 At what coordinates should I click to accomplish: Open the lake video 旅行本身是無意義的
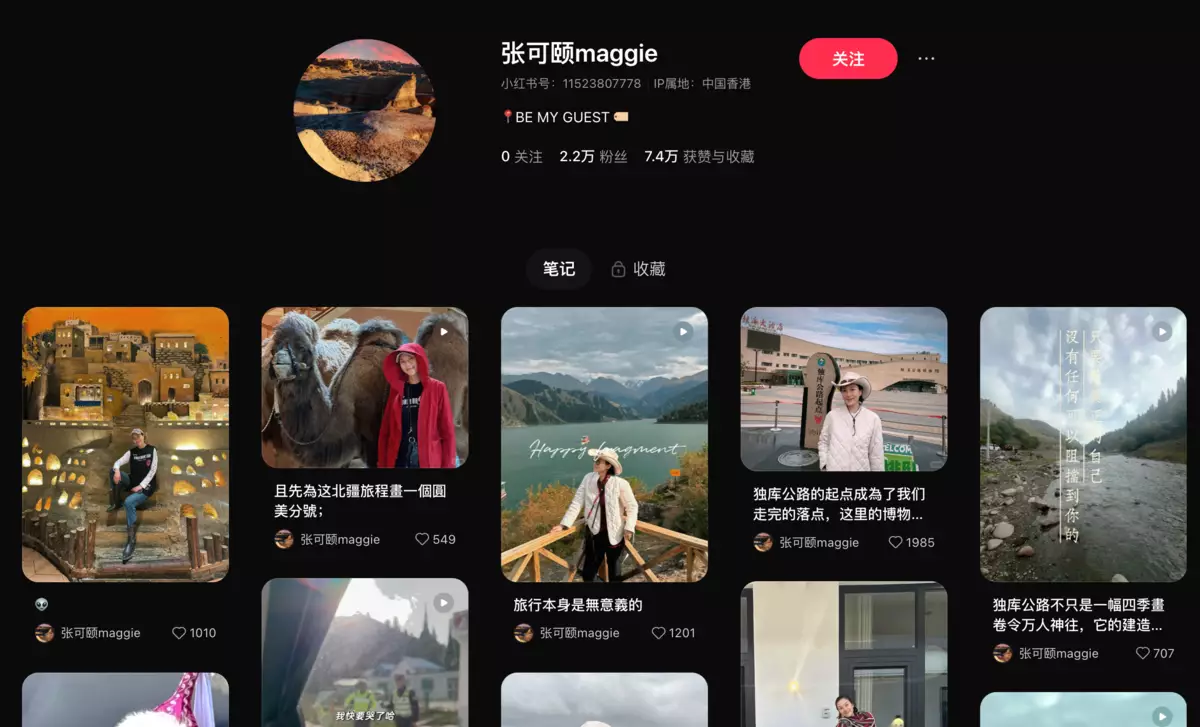[x=604, y=444]
